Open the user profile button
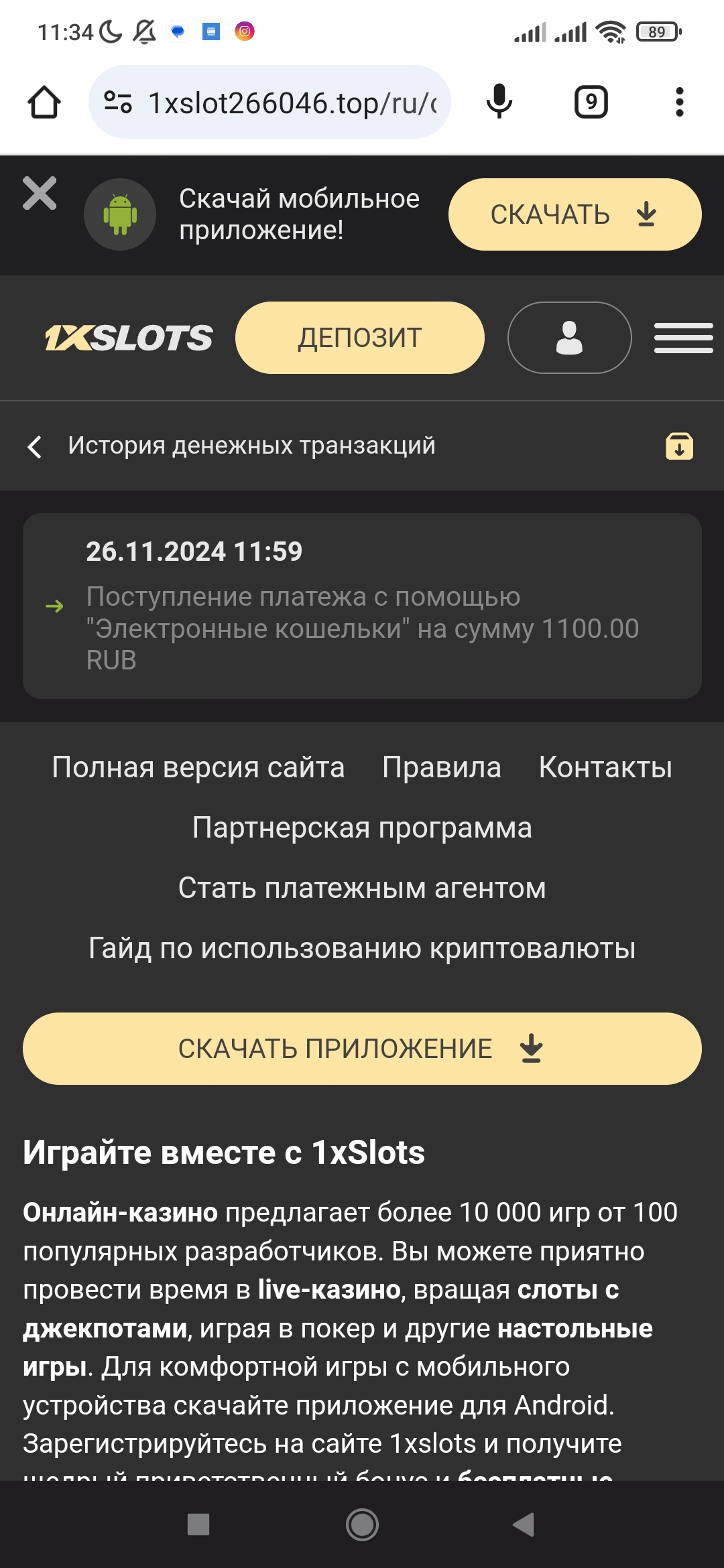This screenshot has width=724, height=1568. (569, 338)
